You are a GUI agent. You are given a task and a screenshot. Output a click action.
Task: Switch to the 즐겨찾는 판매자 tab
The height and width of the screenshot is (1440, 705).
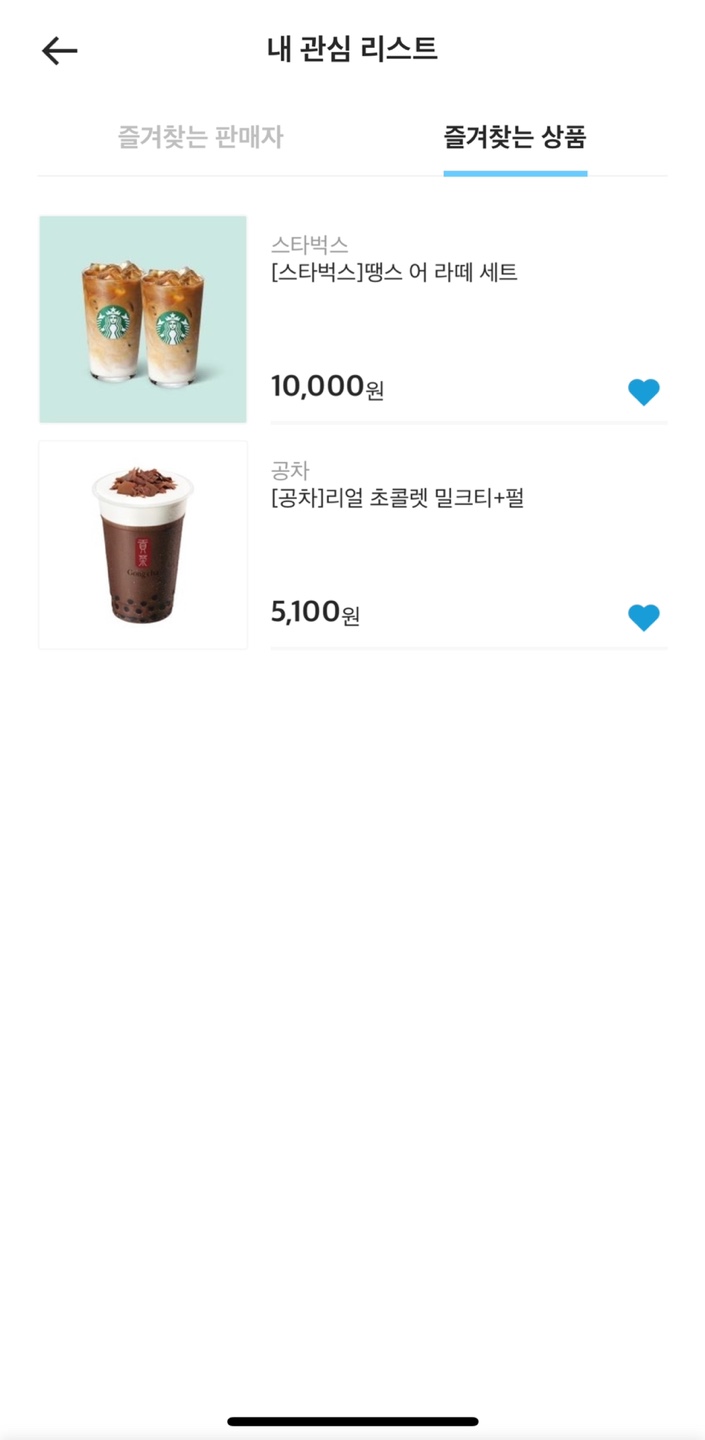coord(201,137)
